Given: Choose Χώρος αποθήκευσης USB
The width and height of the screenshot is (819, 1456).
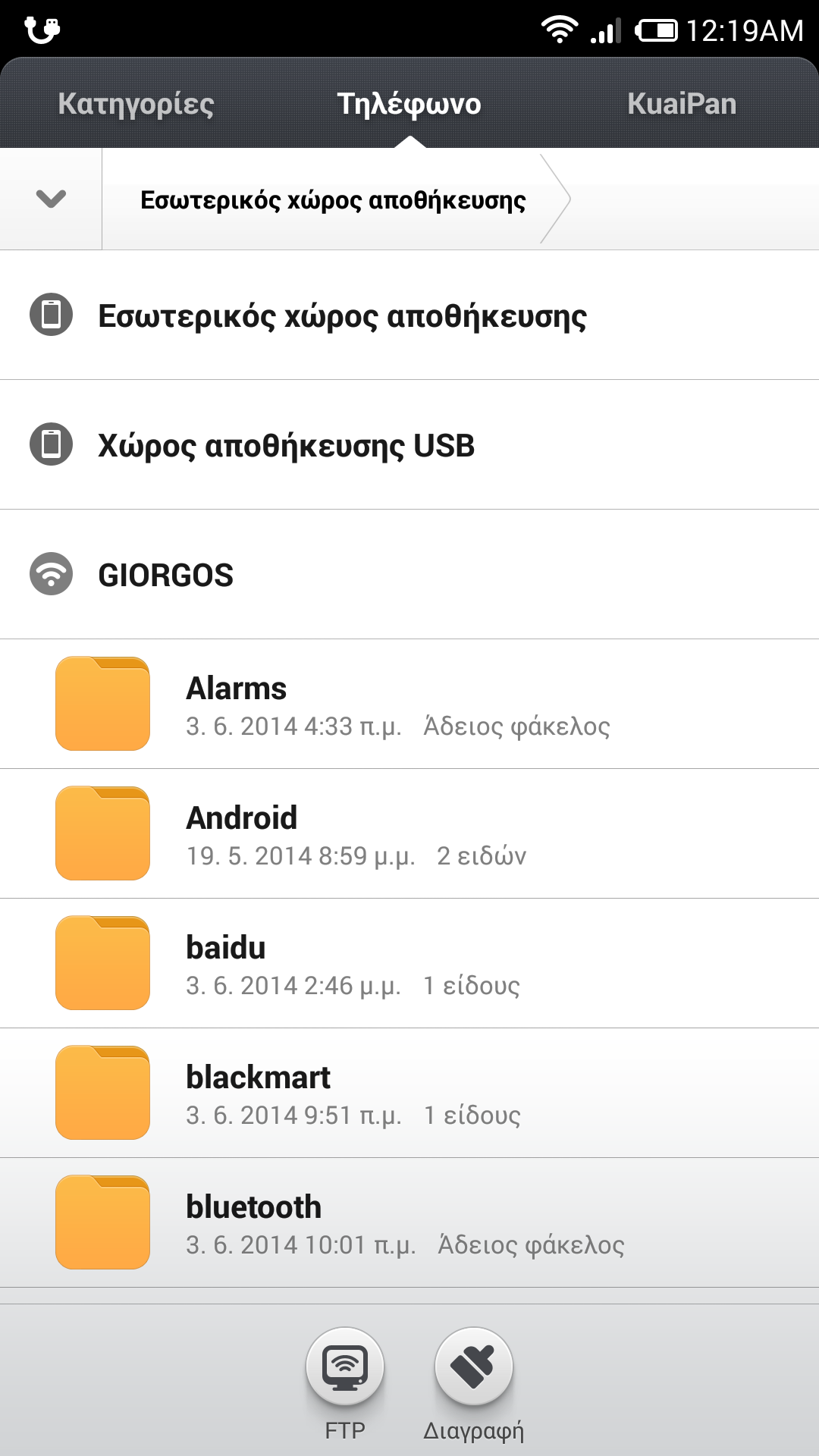Looking at the screenshot, I should pos(409,444).
